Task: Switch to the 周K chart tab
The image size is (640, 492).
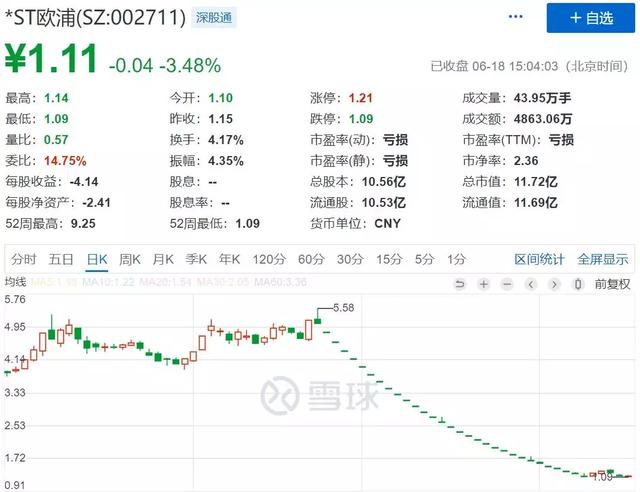Action: [x=130, y=259]
